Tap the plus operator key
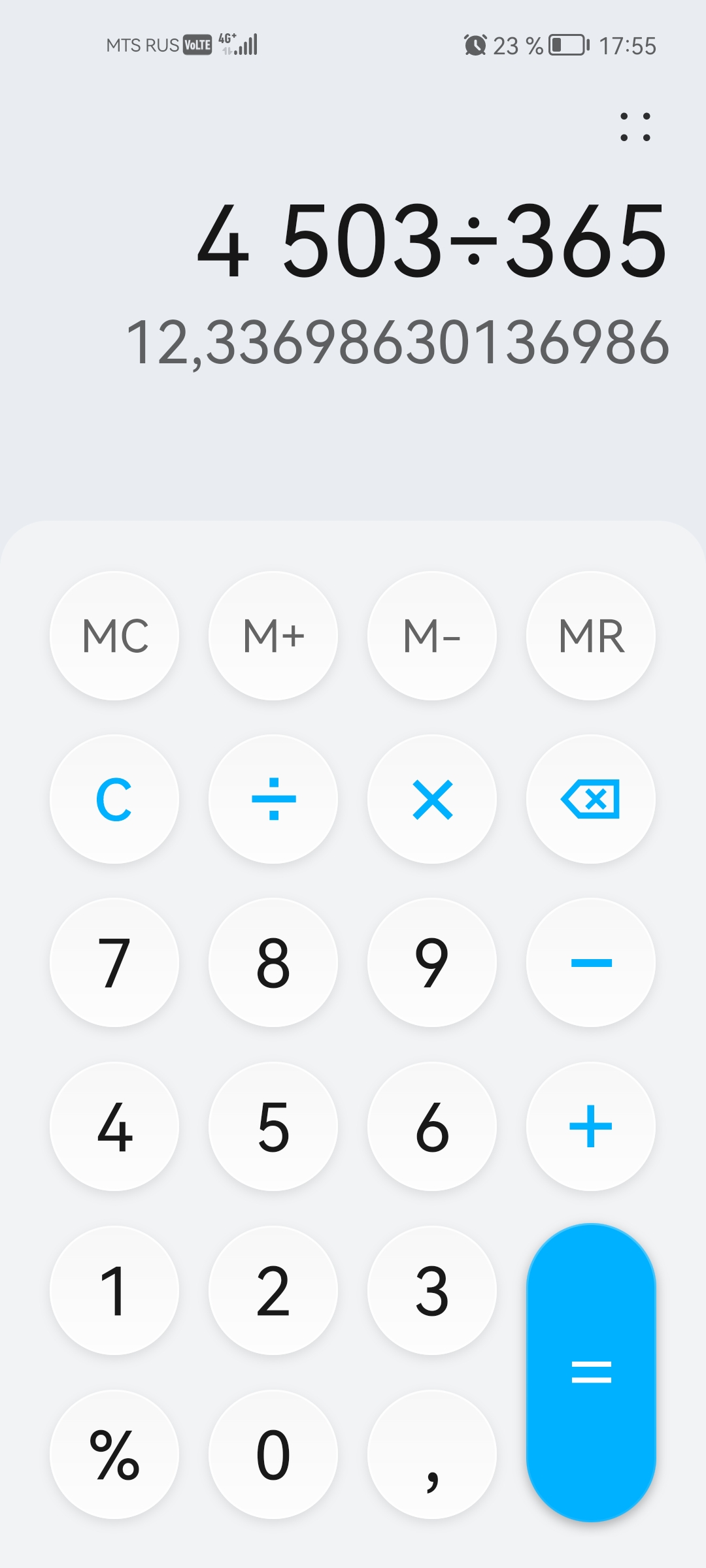 (591, 1126)
